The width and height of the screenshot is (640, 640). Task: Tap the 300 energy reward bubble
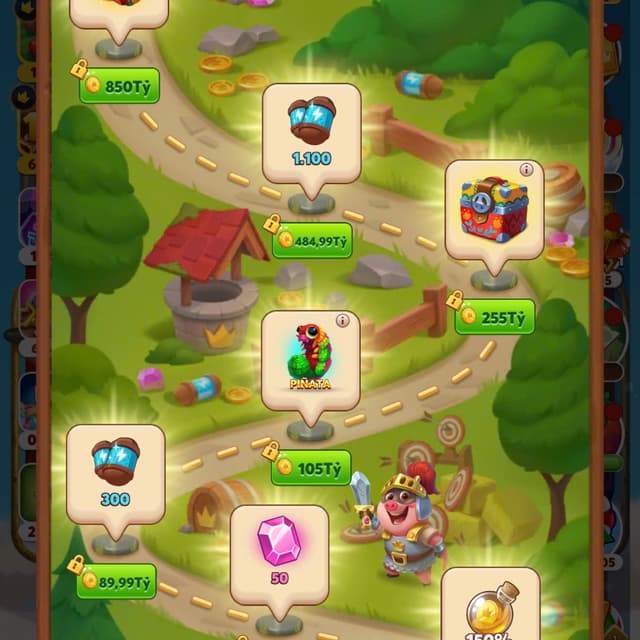[115, 475]
